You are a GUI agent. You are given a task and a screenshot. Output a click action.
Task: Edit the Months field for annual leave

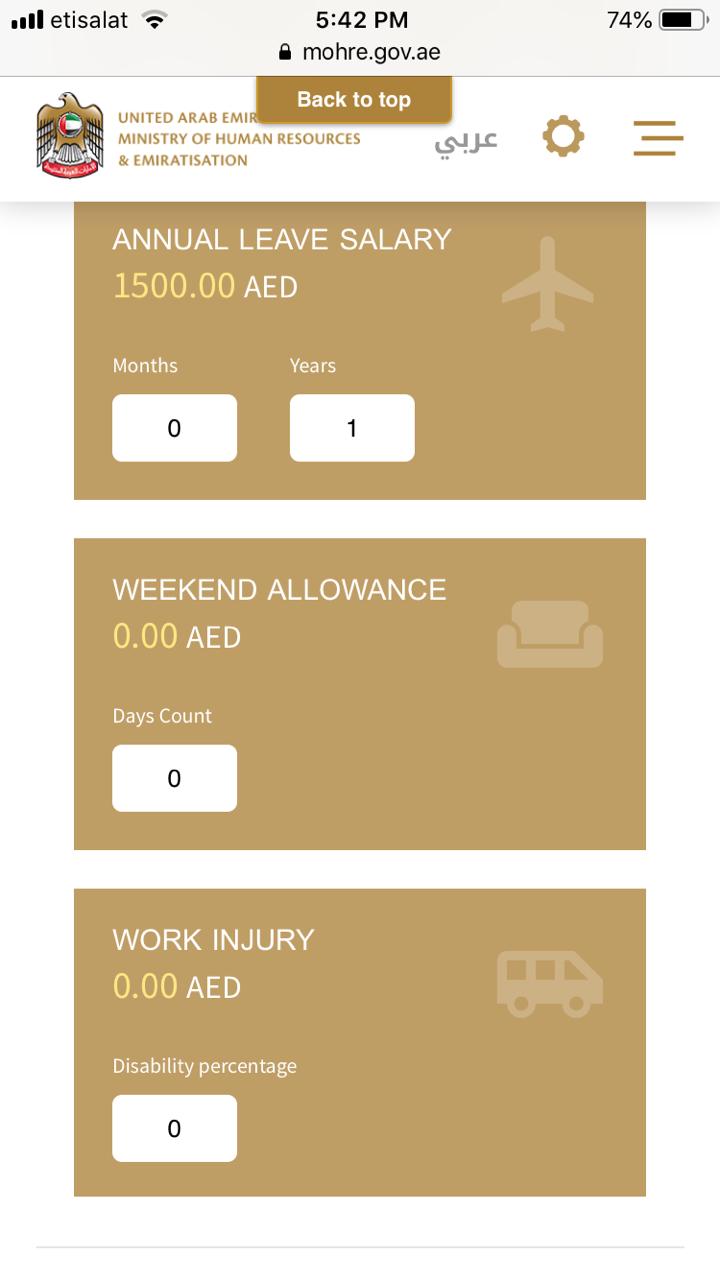point(174,428)
